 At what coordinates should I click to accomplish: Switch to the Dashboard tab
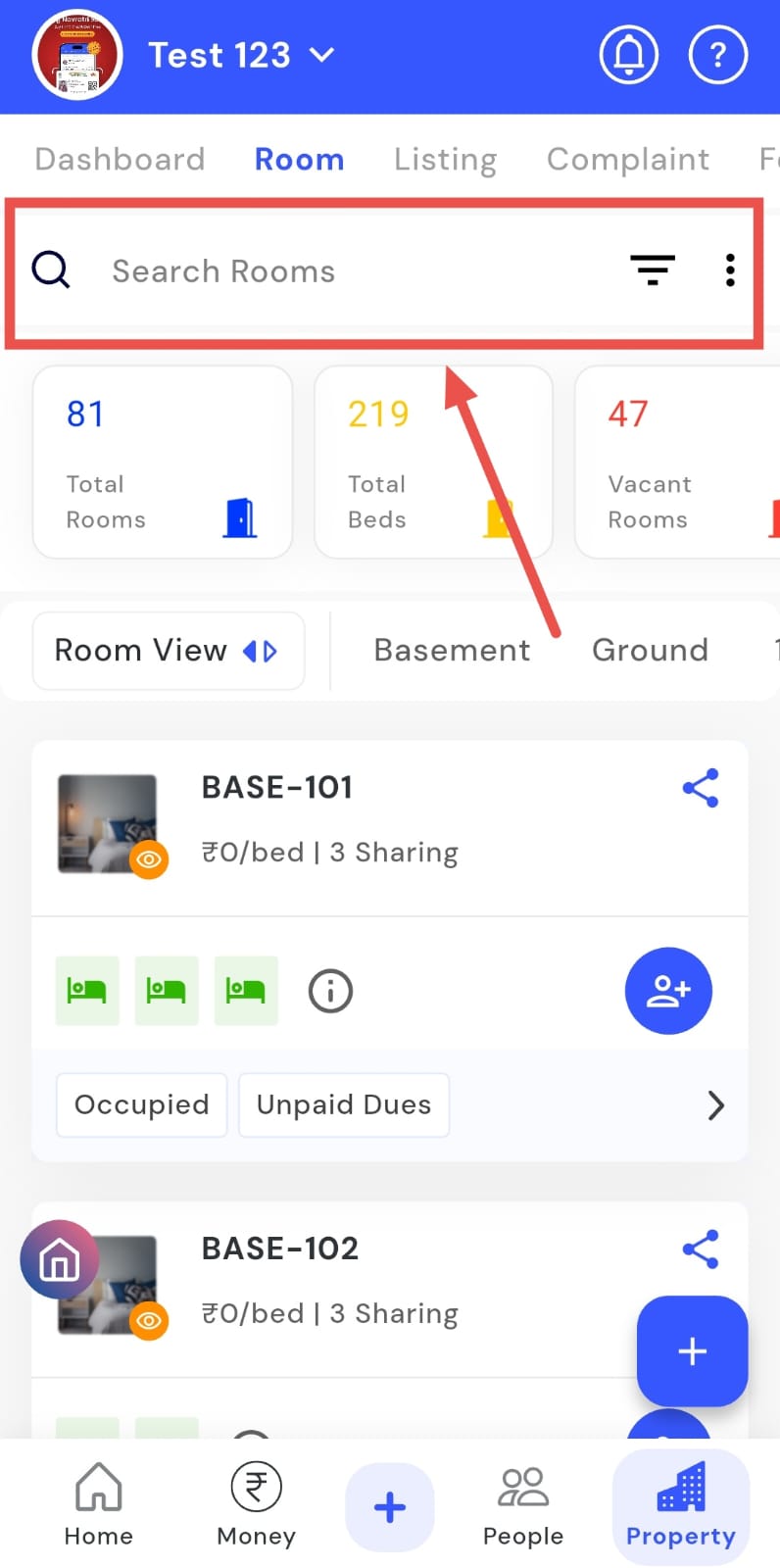click(120, 159)
